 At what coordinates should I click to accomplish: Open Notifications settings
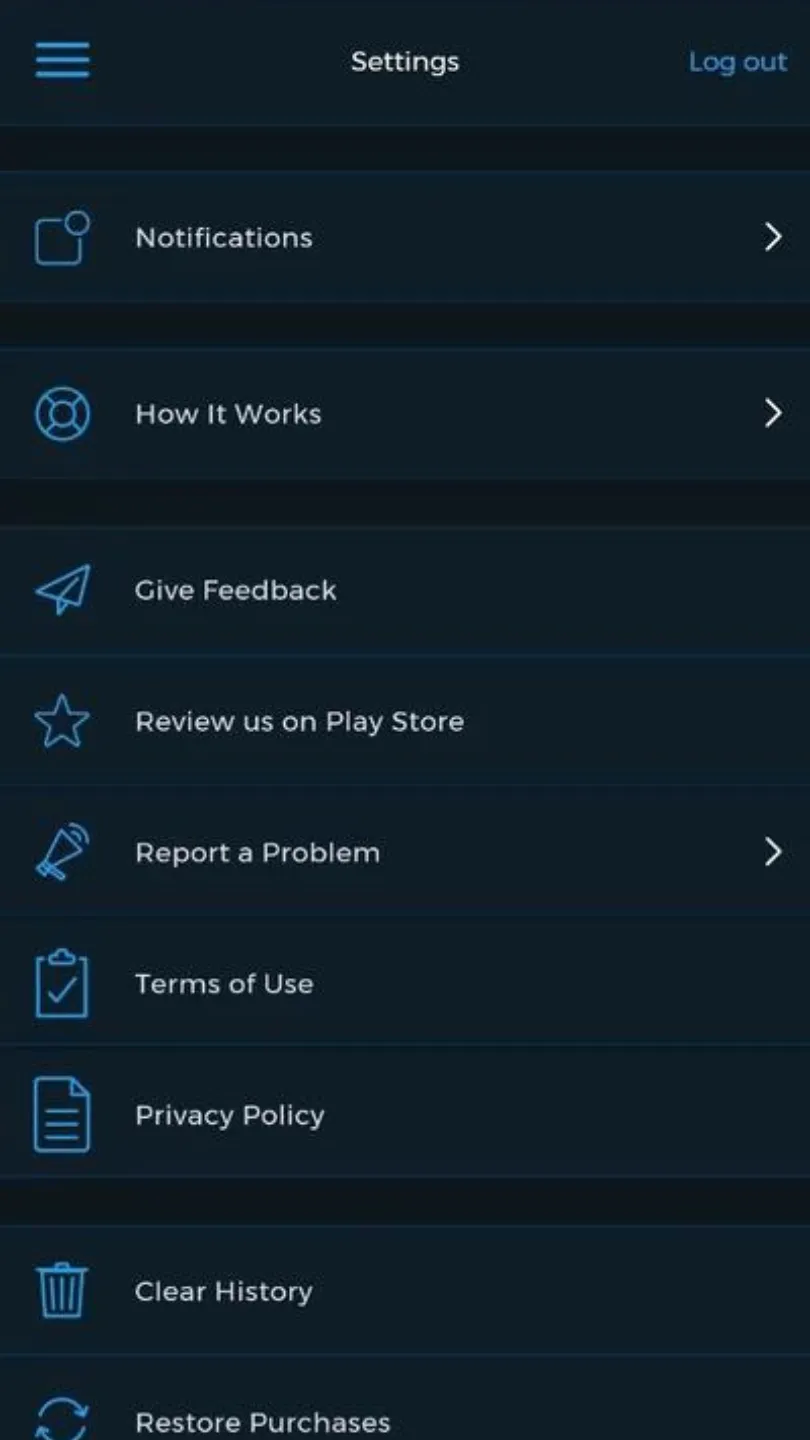(x=405, y=237)
